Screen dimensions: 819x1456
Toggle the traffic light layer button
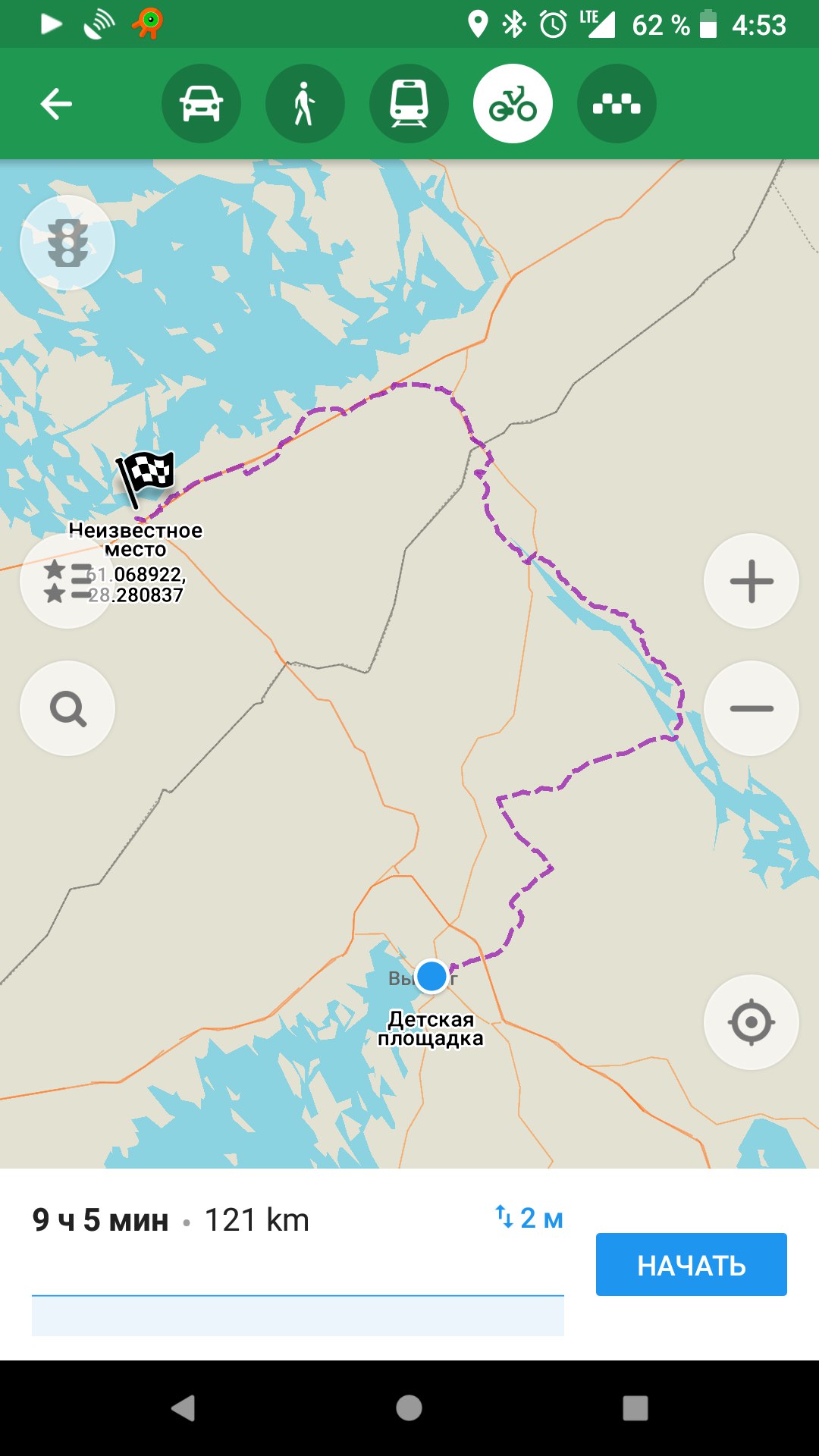67,243
